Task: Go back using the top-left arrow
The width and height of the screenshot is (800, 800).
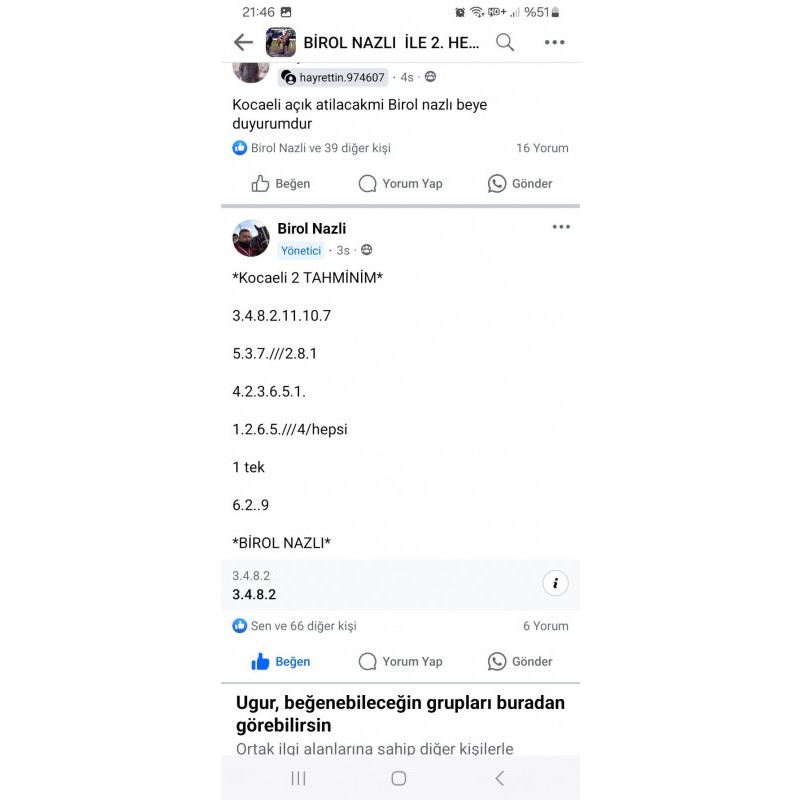Action: pyautogui.click(x=243, y=42)
